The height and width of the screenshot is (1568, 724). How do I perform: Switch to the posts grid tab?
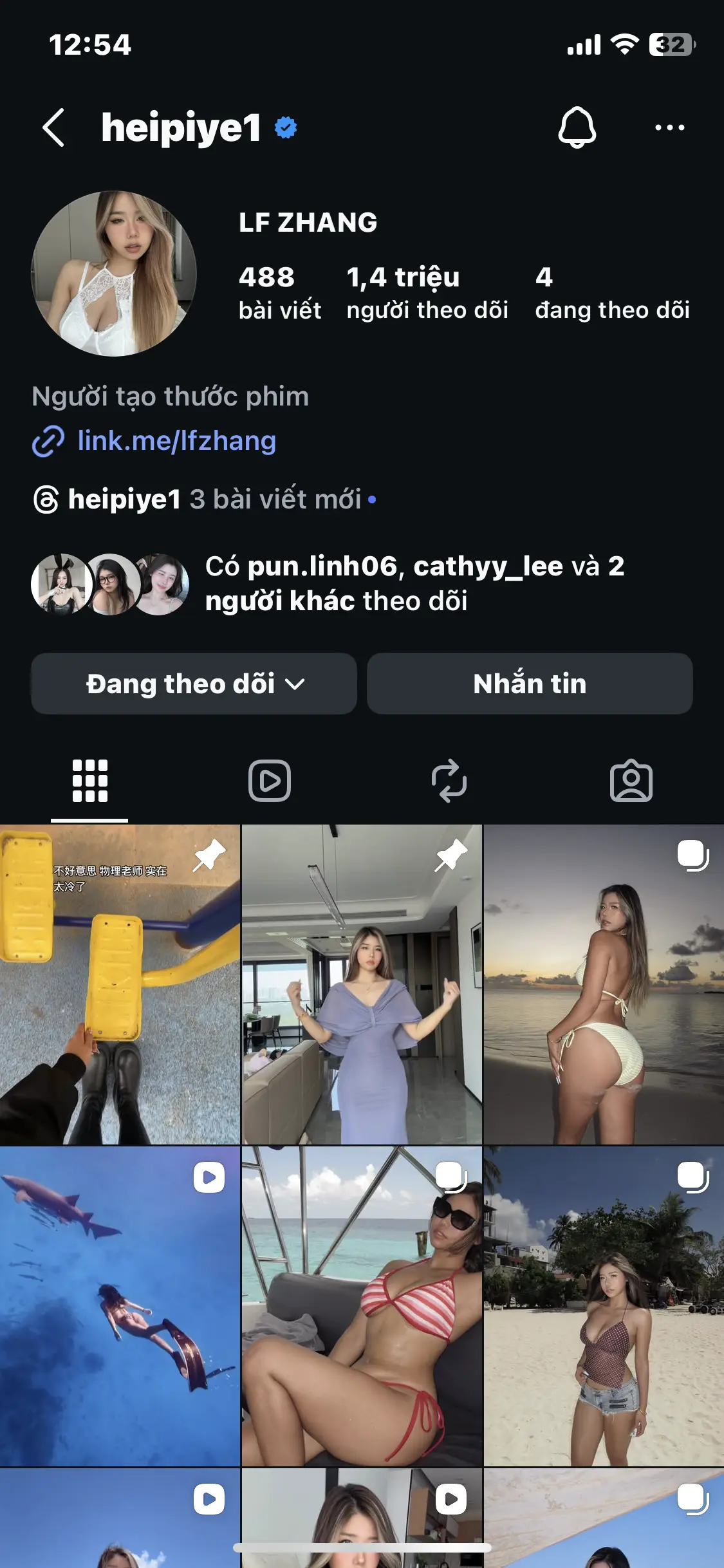[x=89, y=781]
